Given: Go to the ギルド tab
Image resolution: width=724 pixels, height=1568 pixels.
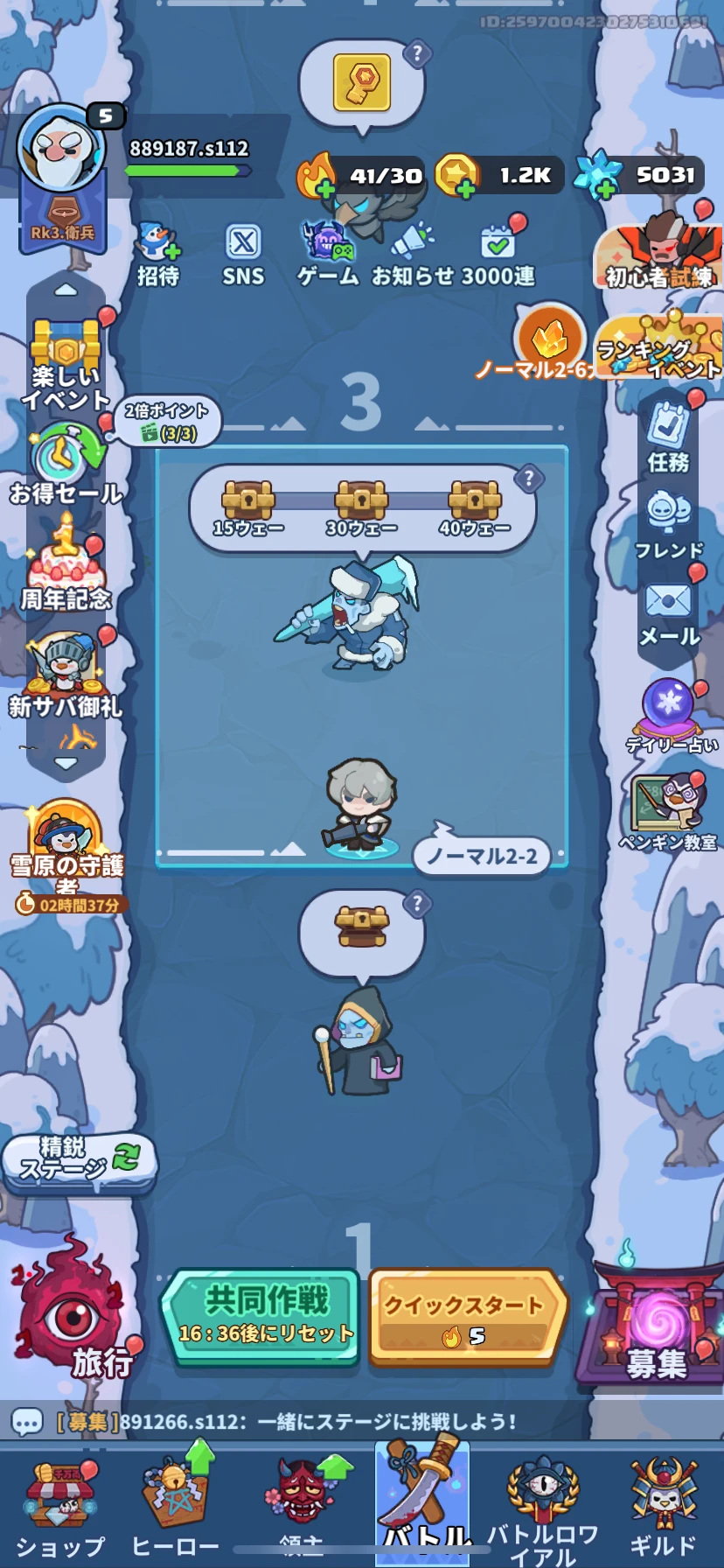Looking at the screenshot, I should [663, 1507].
